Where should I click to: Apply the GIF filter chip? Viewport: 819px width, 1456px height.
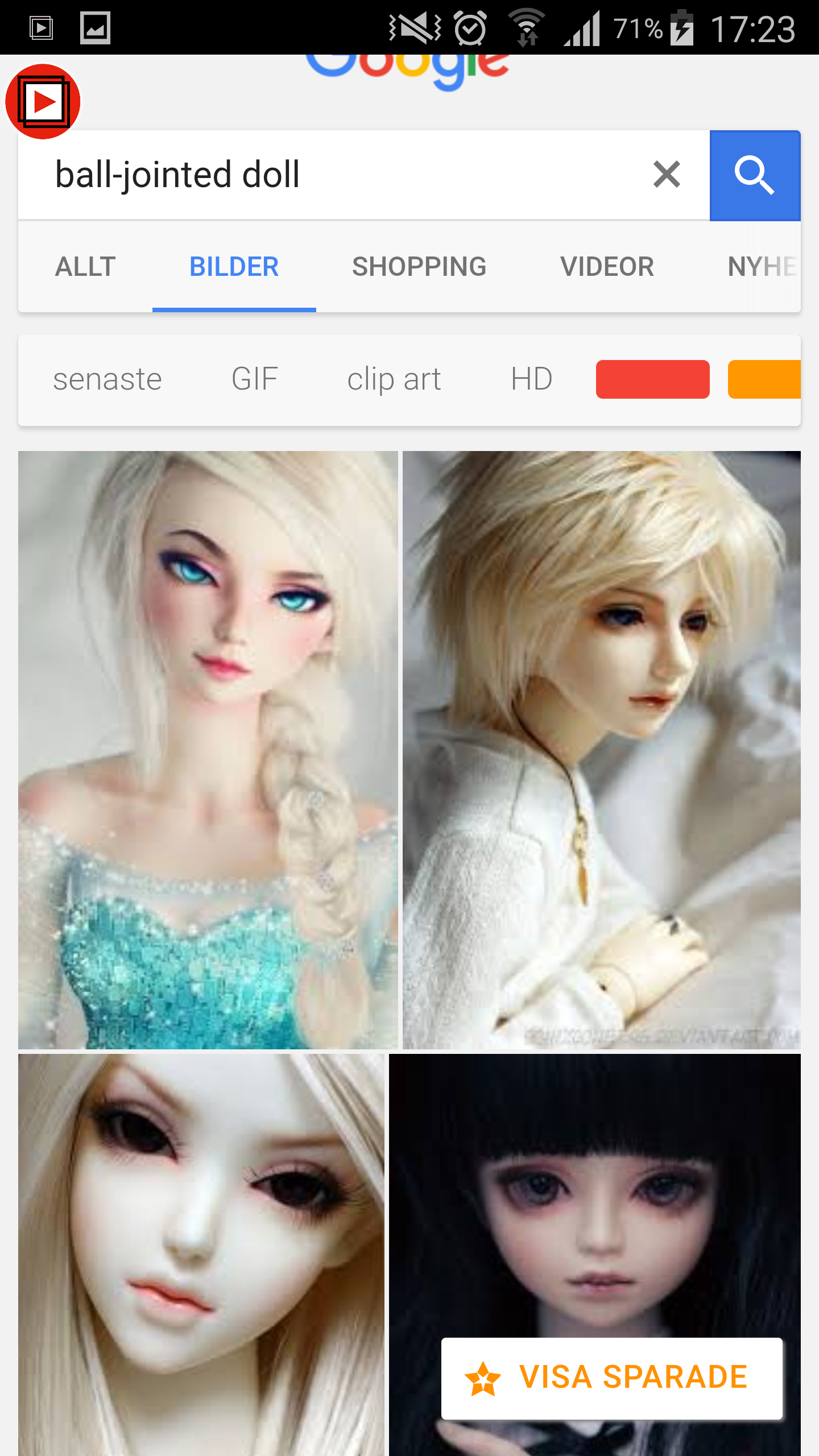[255, 379]
